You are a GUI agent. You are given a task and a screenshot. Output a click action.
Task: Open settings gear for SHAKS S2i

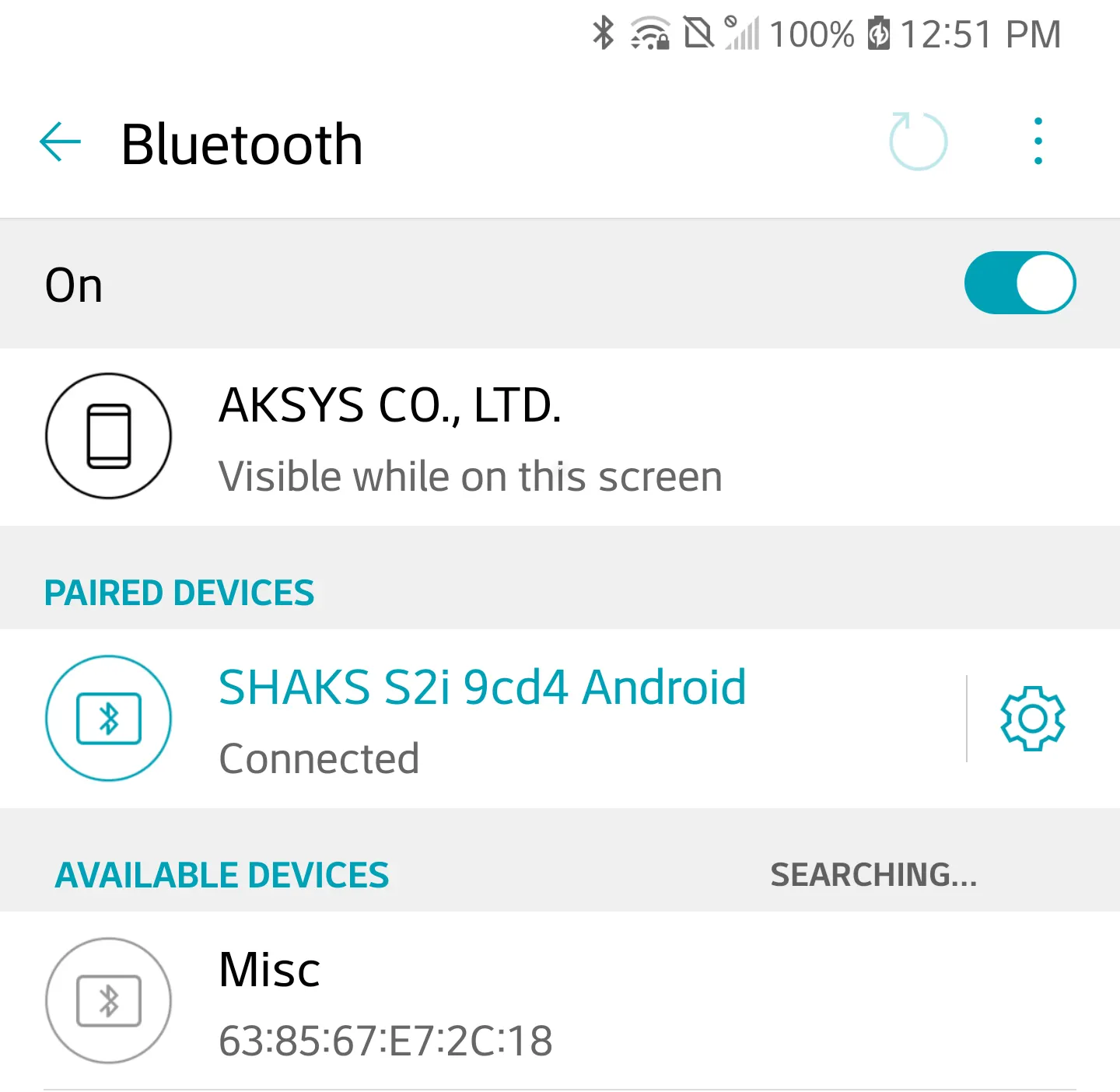click(1032, 718)
